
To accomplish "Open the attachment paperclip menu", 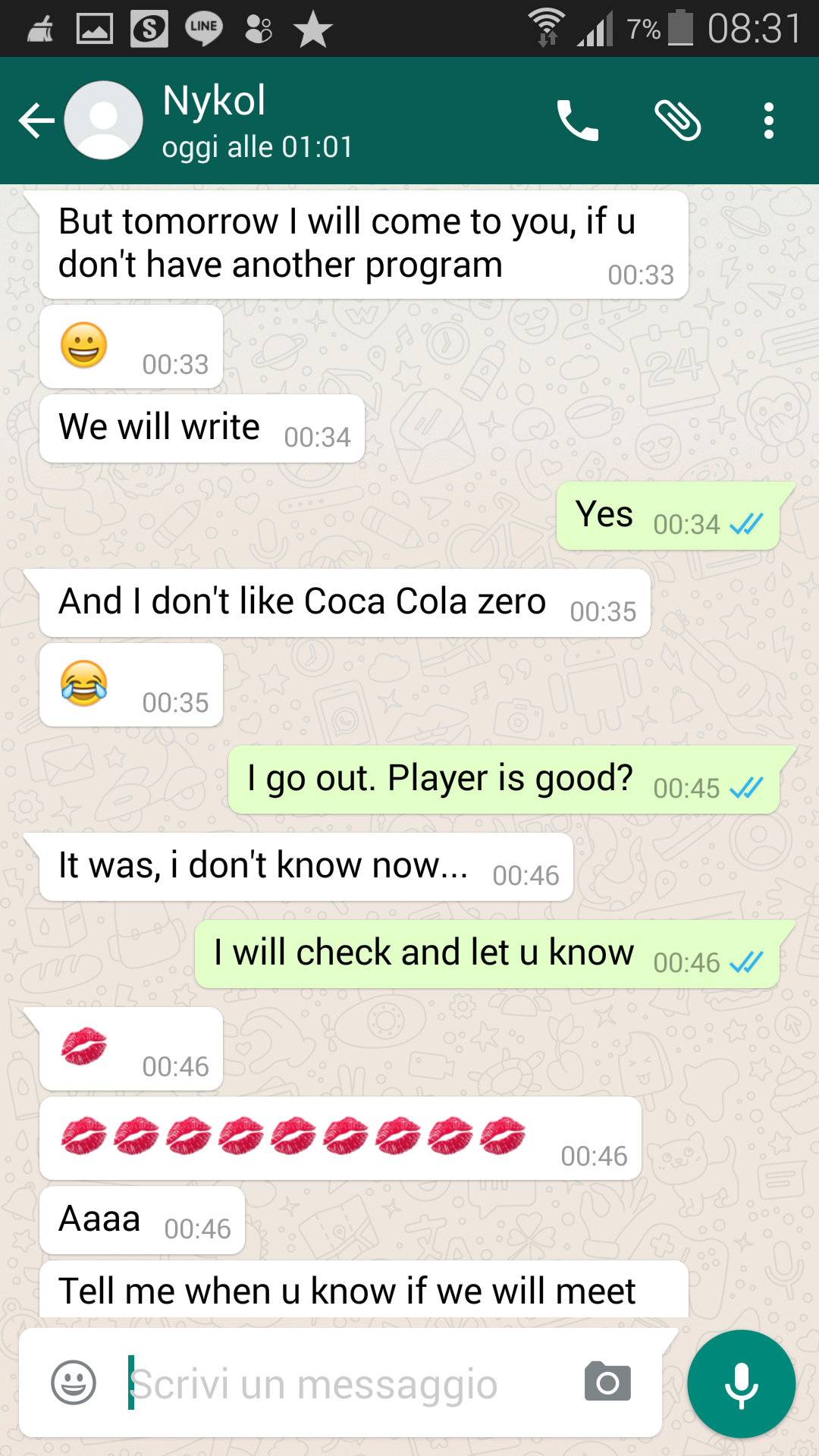I will click(677, 121).
